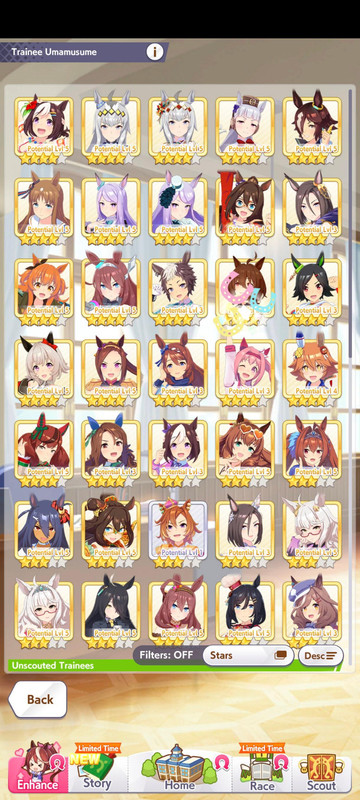Toggle the Desc sort order
The width and height of the screenshot is (360, 800).
(x=320, y=656)
